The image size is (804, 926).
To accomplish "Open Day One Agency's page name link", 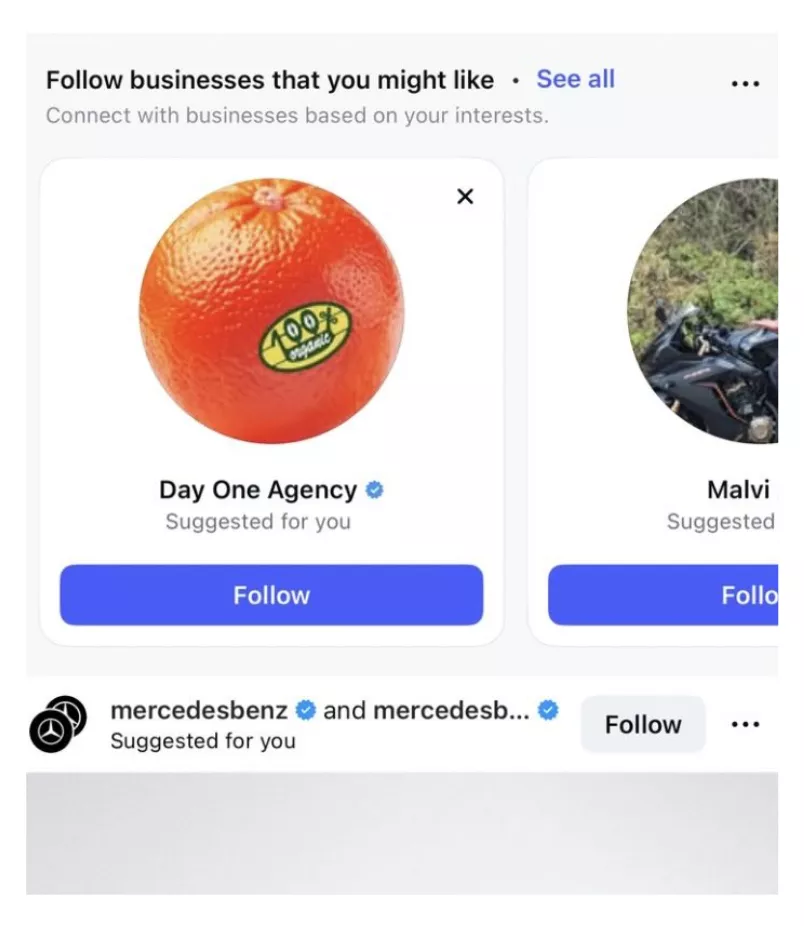I will 257,489.
